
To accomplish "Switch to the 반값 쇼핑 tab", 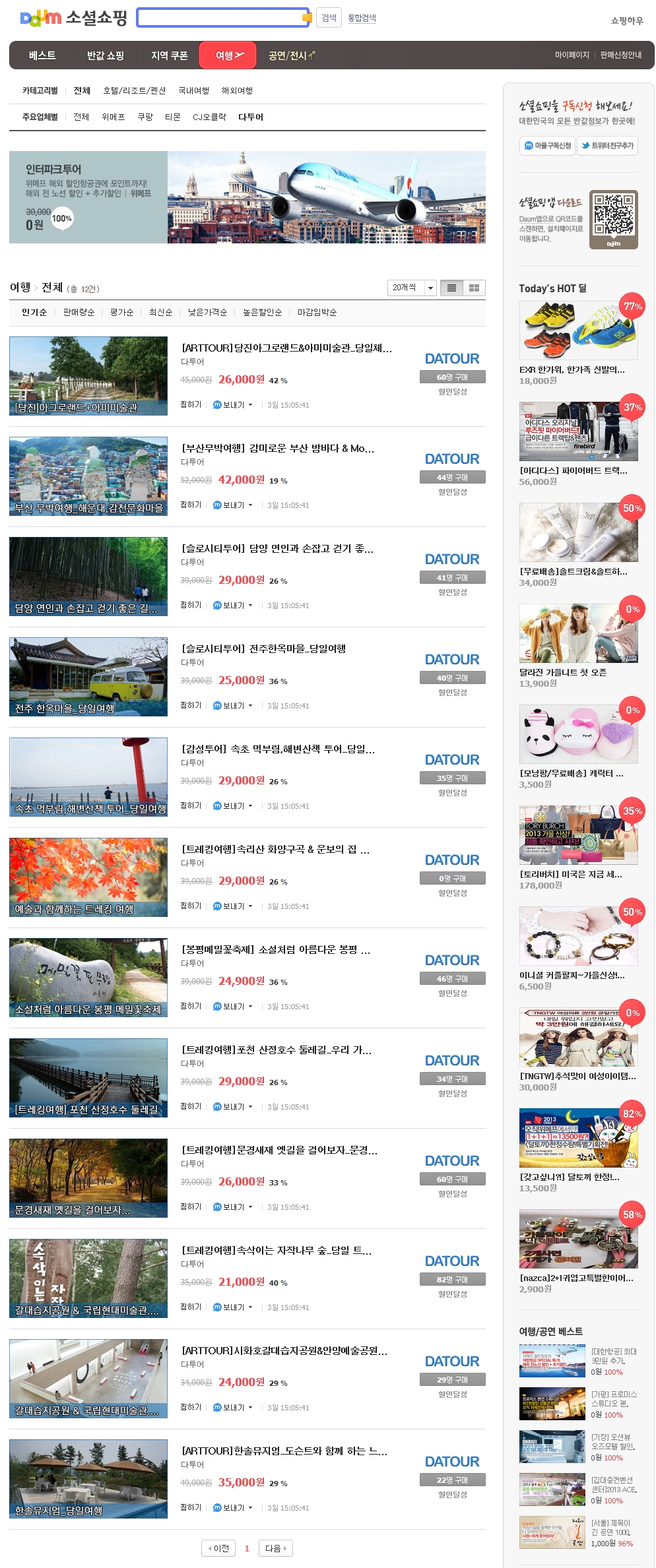I will pyautogui.click(x=106, y=55).
